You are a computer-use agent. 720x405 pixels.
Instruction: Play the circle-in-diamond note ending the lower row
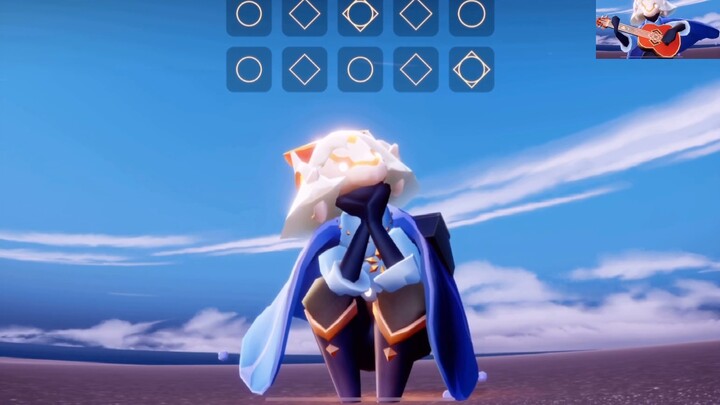pyautogui.click(x=471, y=69)
